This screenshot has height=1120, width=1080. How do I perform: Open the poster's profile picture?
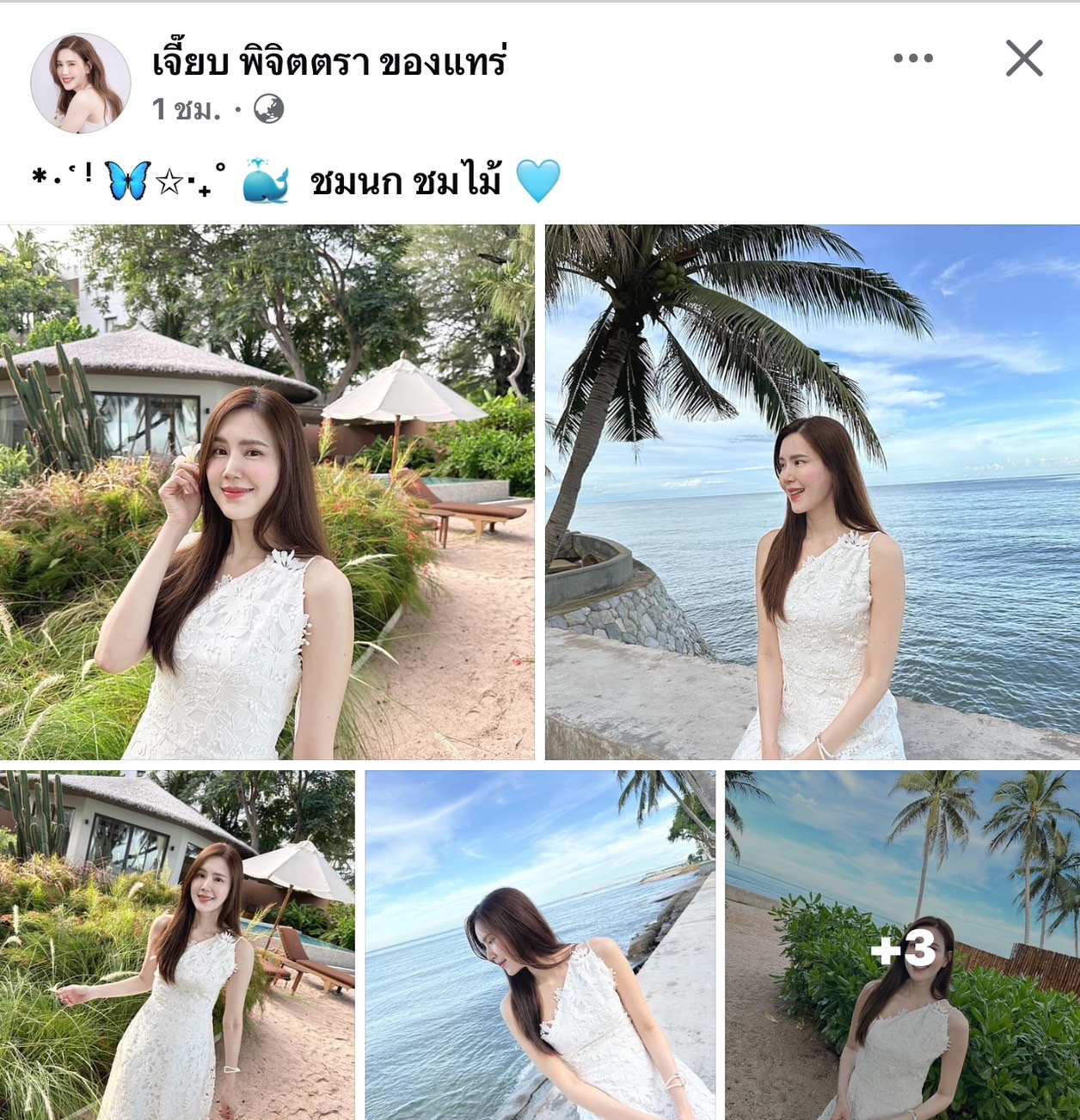pos(81,83)
